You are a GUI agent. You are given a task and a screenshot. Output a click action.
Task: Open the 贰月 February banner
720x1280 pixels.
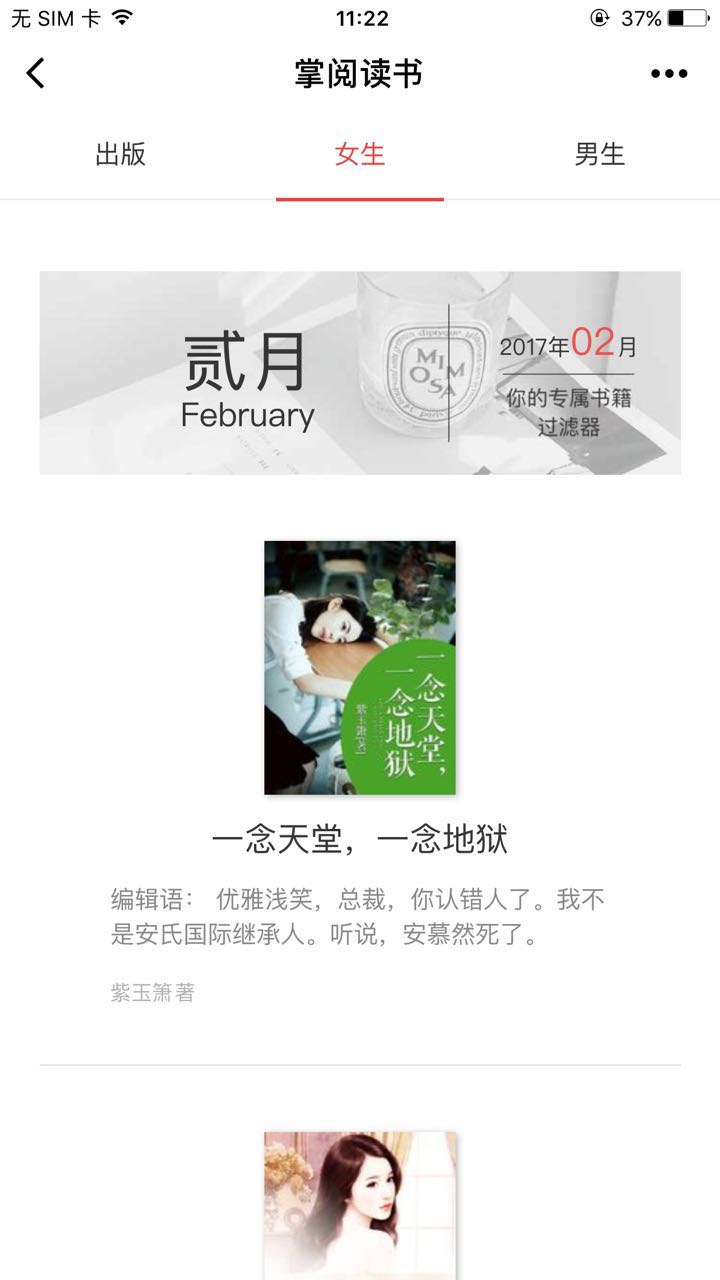(360, 372)
